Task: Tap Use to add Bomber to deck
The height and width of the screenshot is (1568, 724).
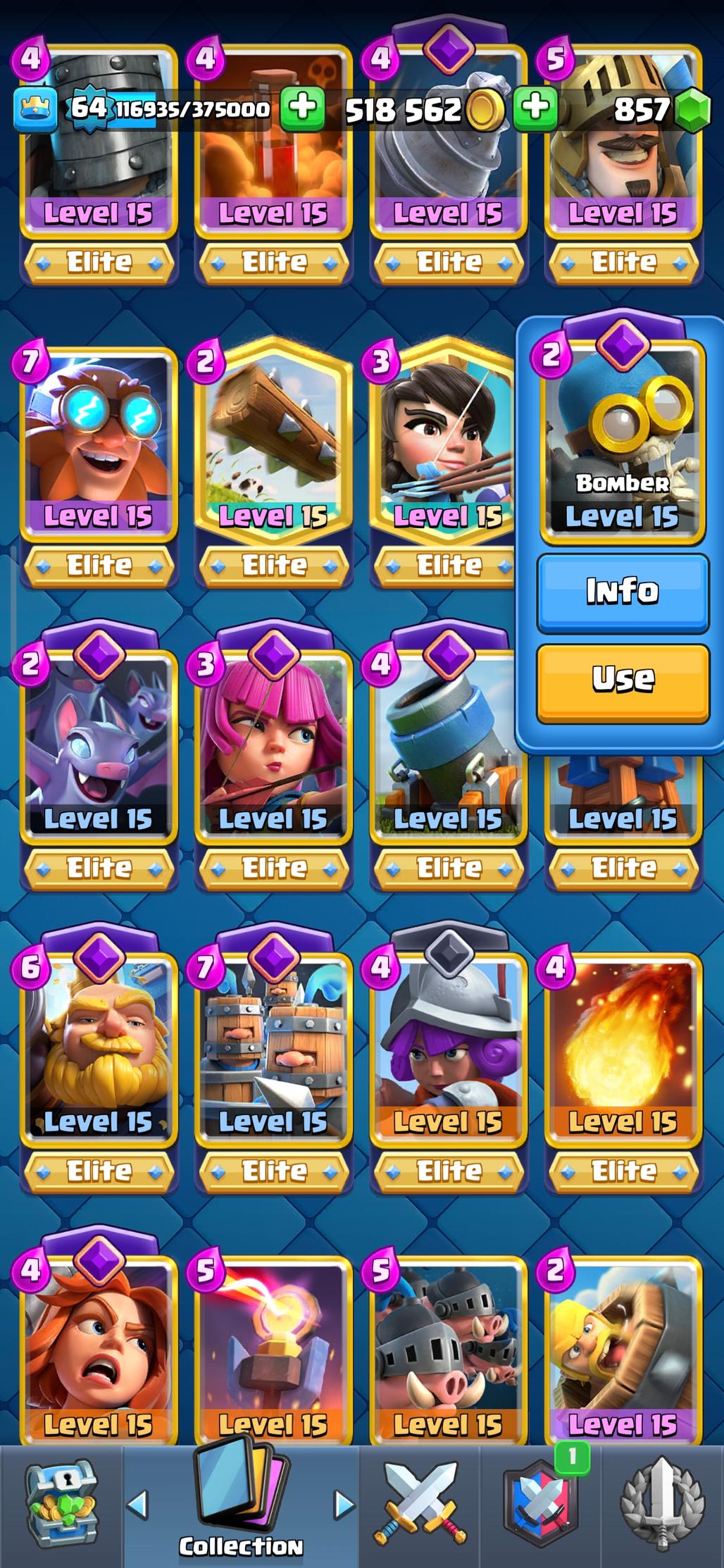Action: [623, 680]
